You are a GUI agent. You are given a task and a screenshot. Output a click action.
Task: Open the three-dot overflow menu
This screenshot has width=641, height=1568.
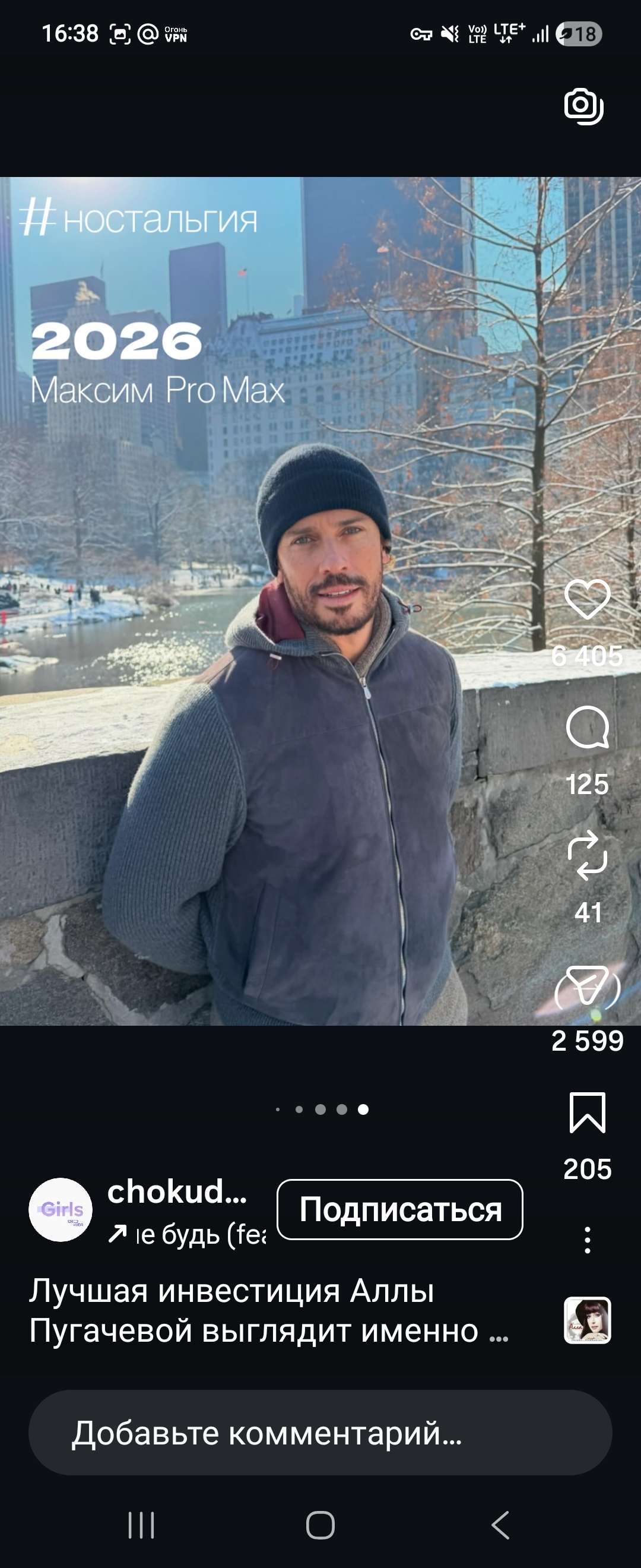[587, 1240]
